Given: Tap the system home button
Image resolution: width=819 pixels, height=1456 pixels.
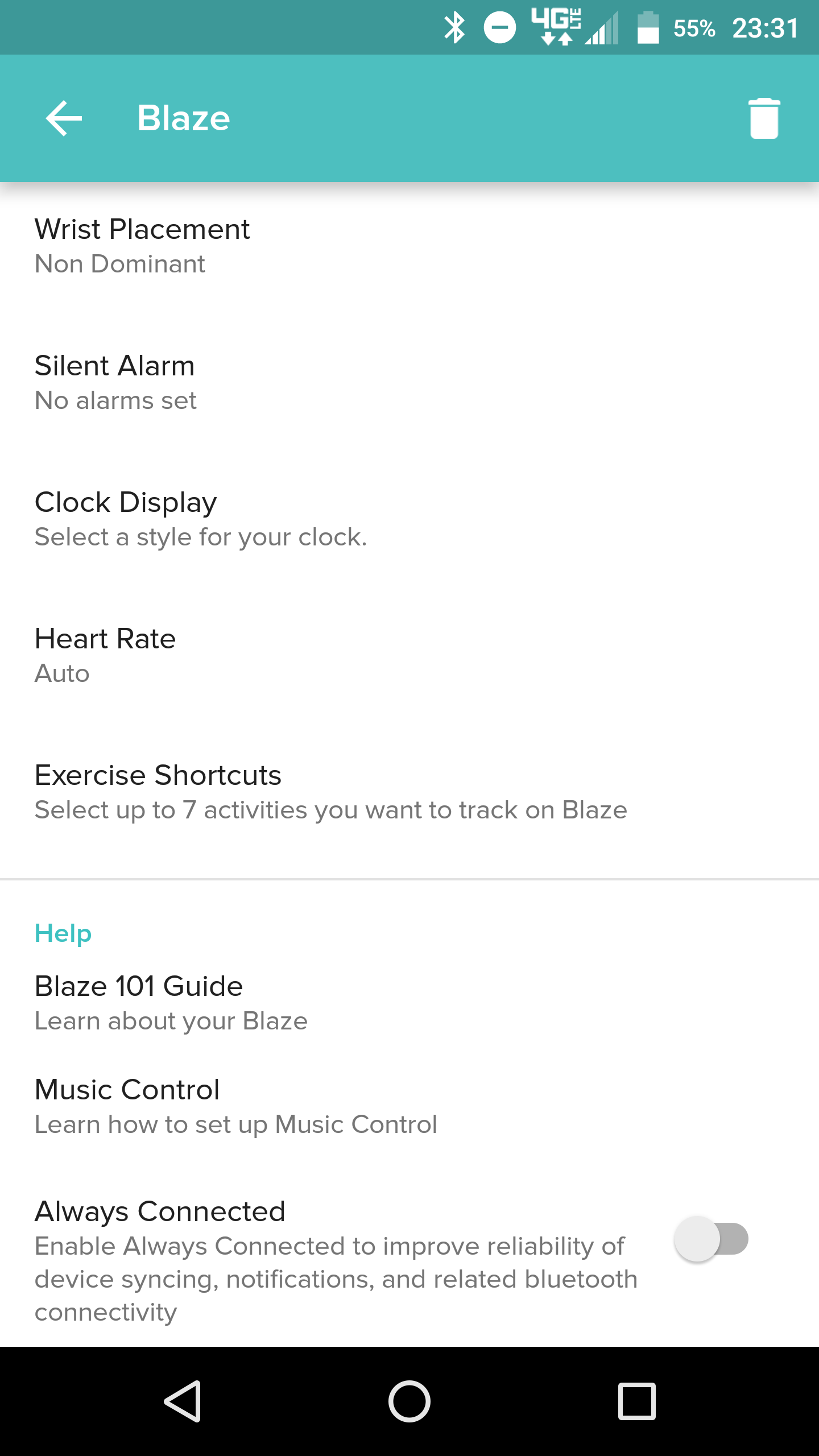Looking at the screenshot, I should (409, 1401).
